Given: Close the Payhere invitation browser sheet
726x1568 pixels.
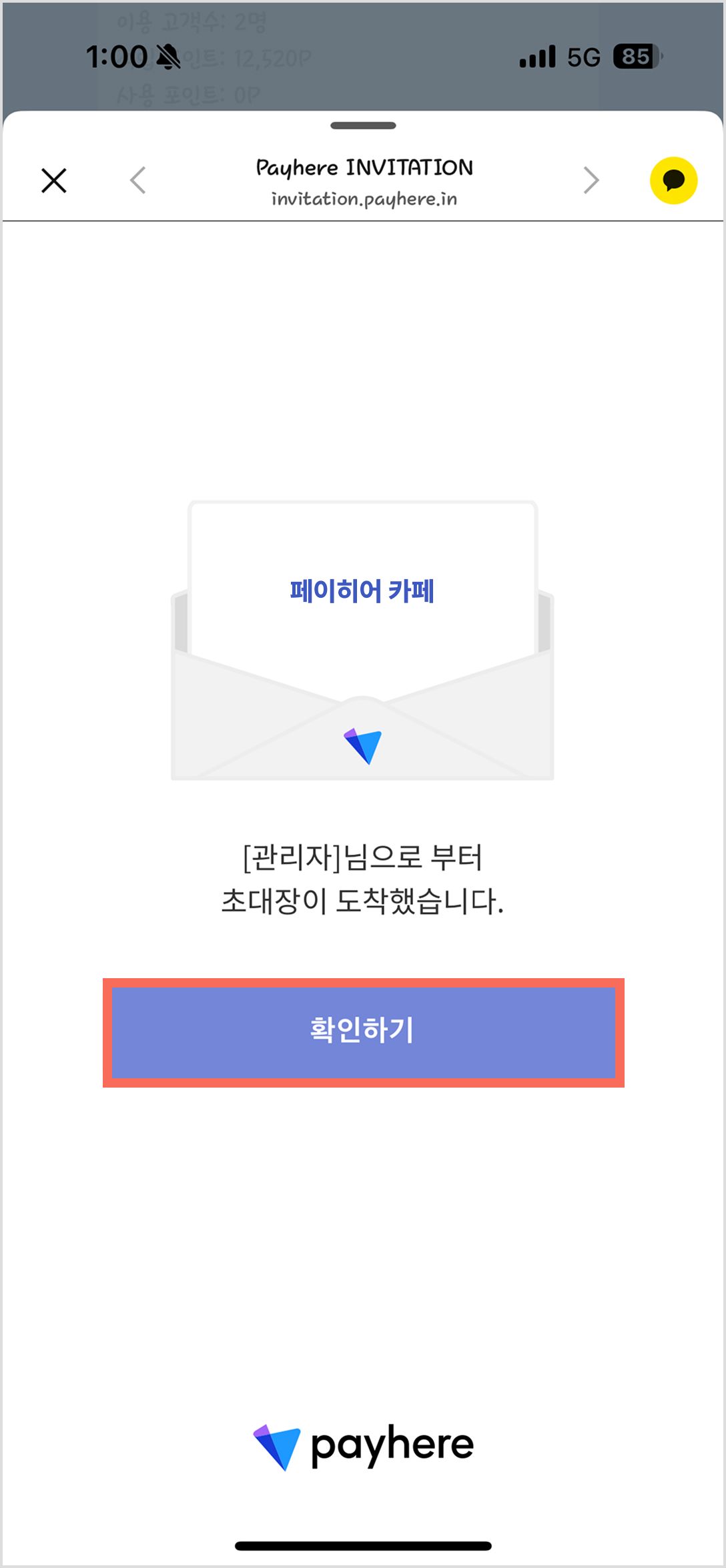Looking at the screenshot, I should coord(54,180).
